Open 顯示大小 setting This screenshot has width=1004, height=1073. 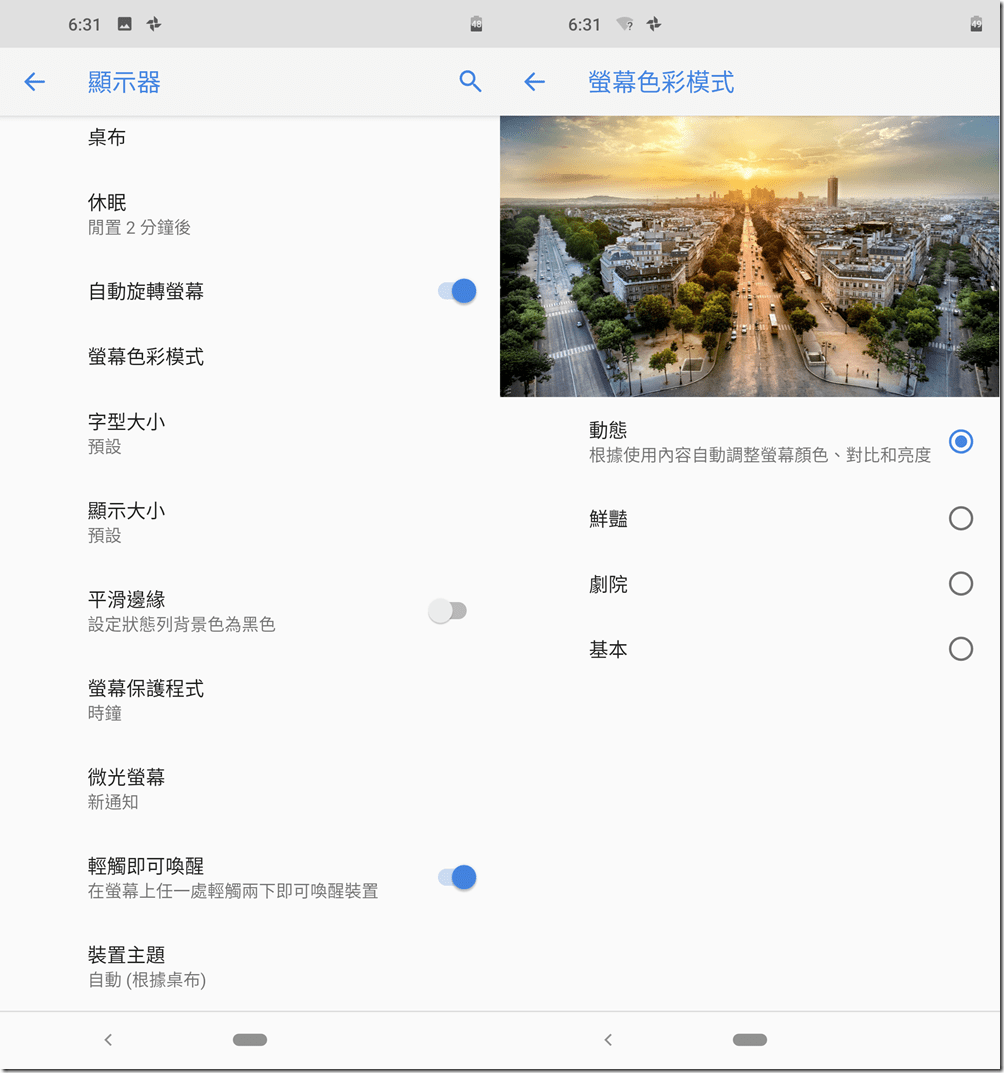click(x=126, y=522)
